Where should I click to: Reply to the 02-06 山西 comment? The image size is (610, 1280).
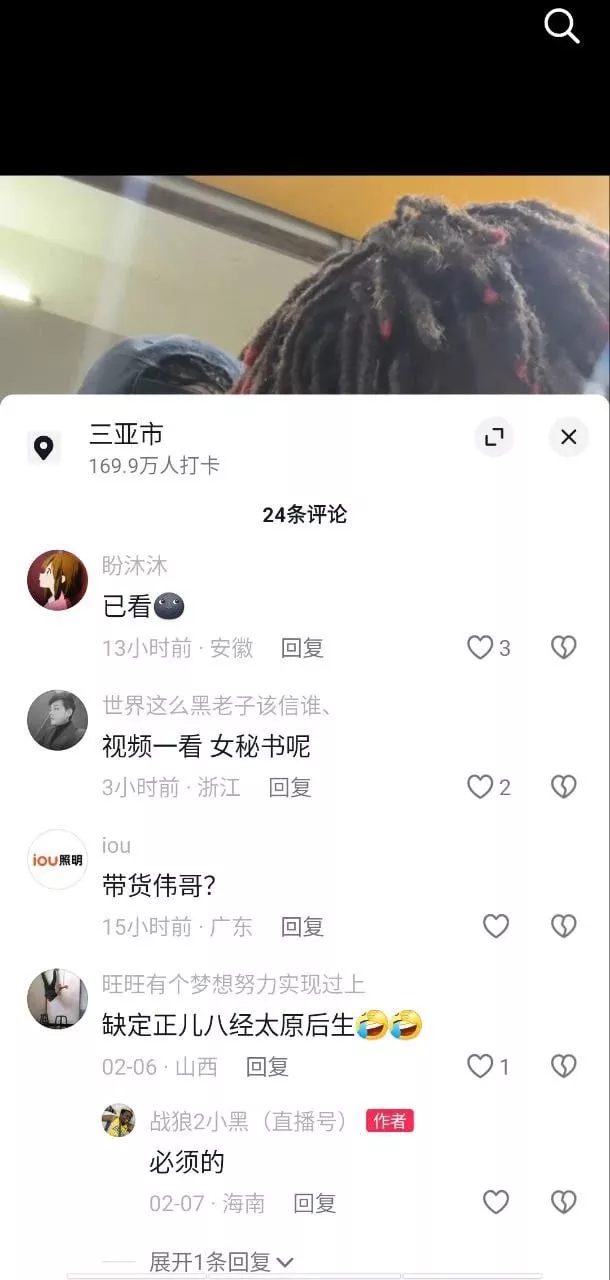click(x=267, y=1067)
